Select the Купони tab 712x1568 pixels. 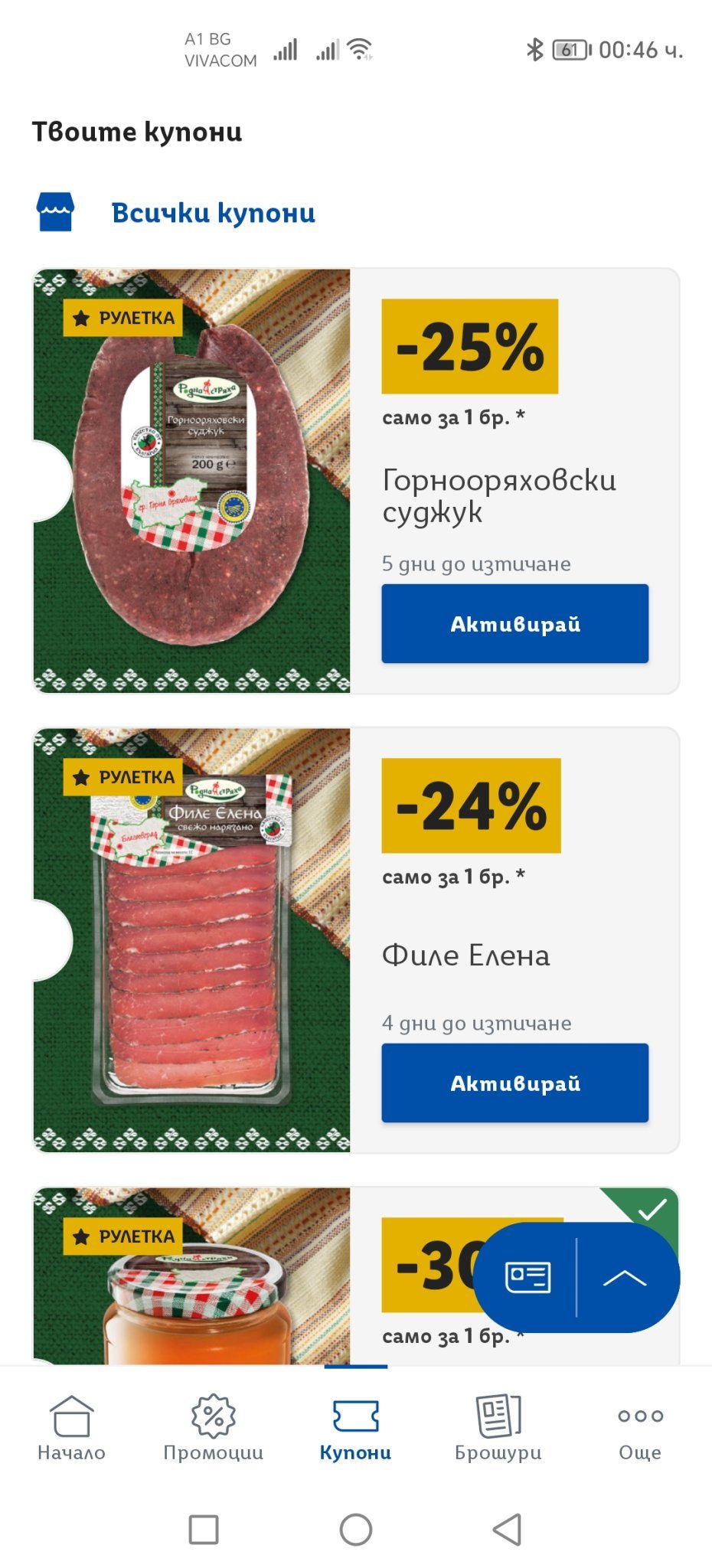(355, 1429)
